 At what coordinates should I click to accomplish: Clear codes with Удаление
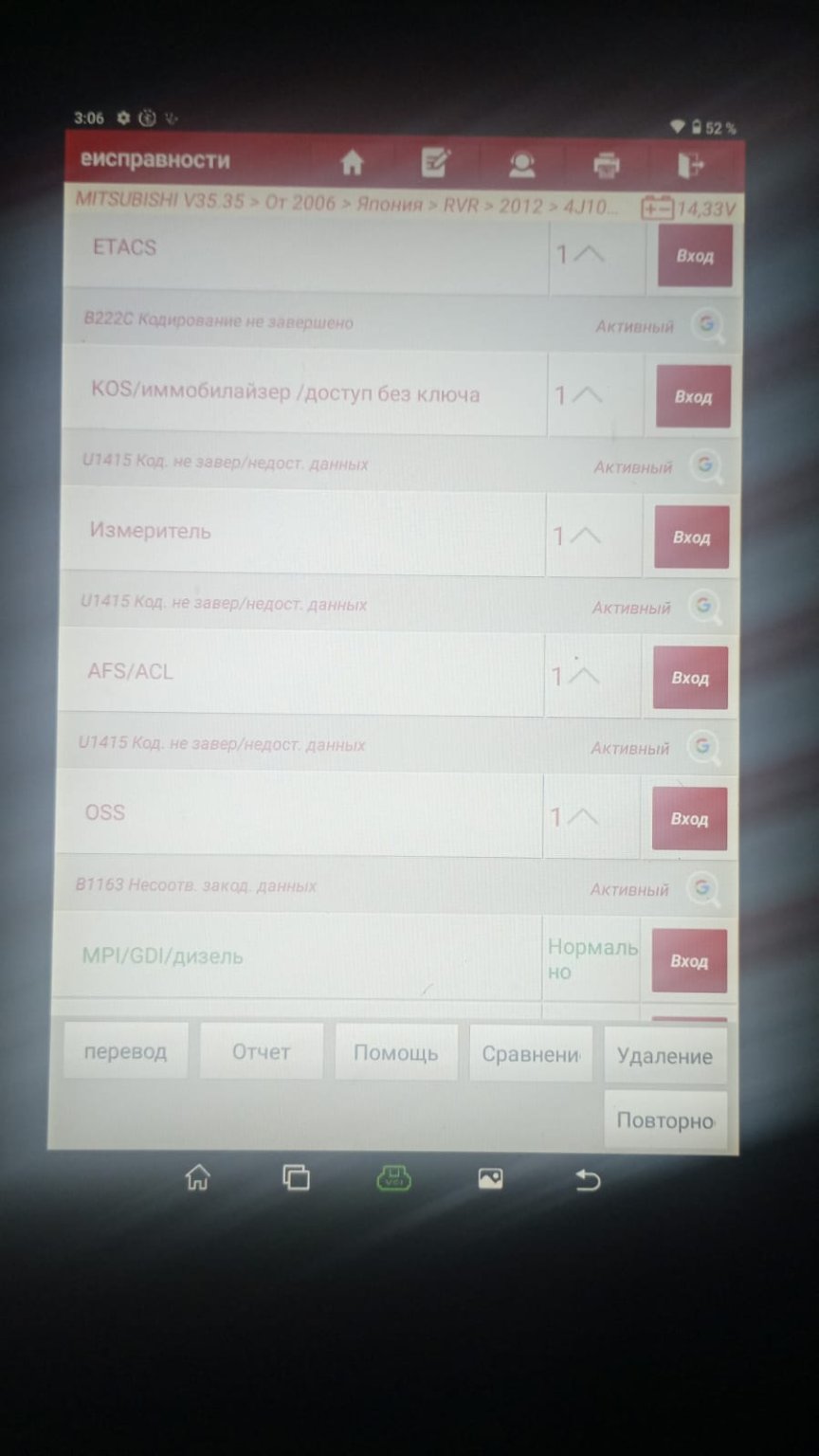pos(664,1056)
